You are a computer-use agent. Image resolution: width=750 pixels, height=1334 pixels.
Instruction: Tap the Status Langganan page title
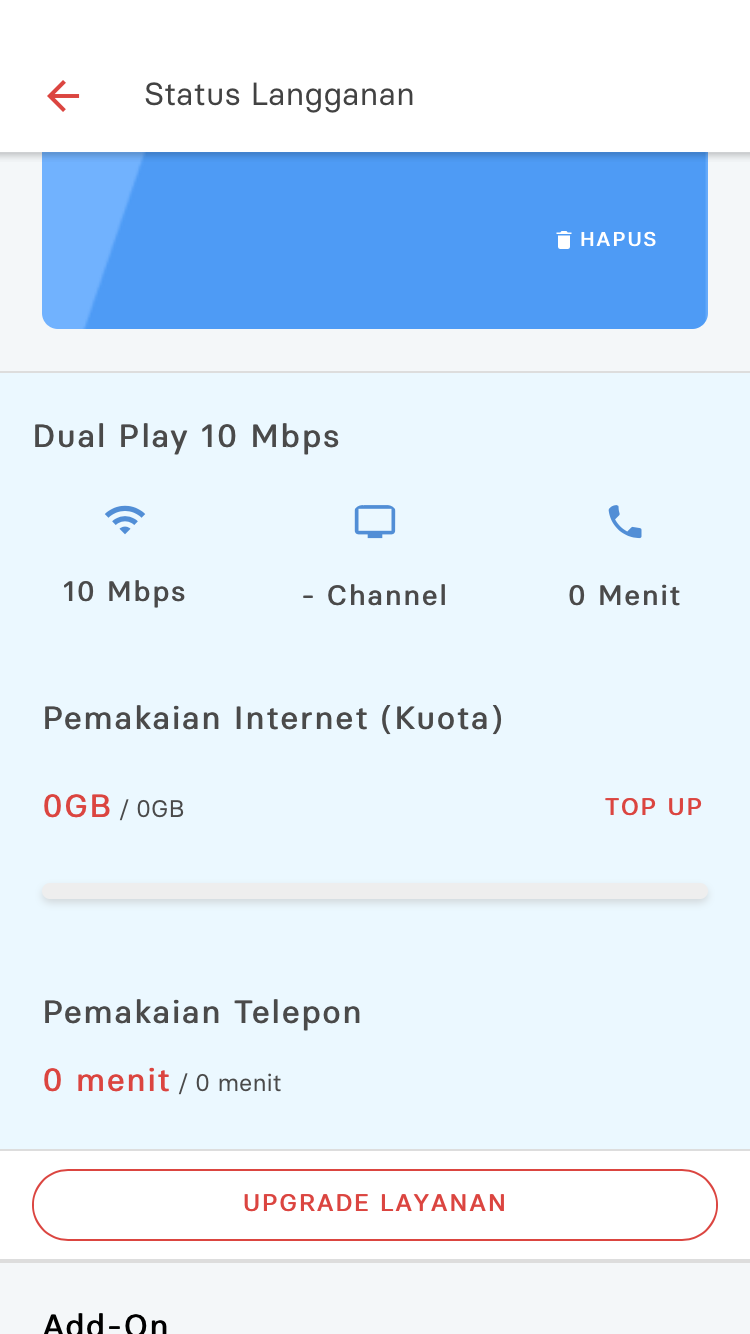point(279,94)
